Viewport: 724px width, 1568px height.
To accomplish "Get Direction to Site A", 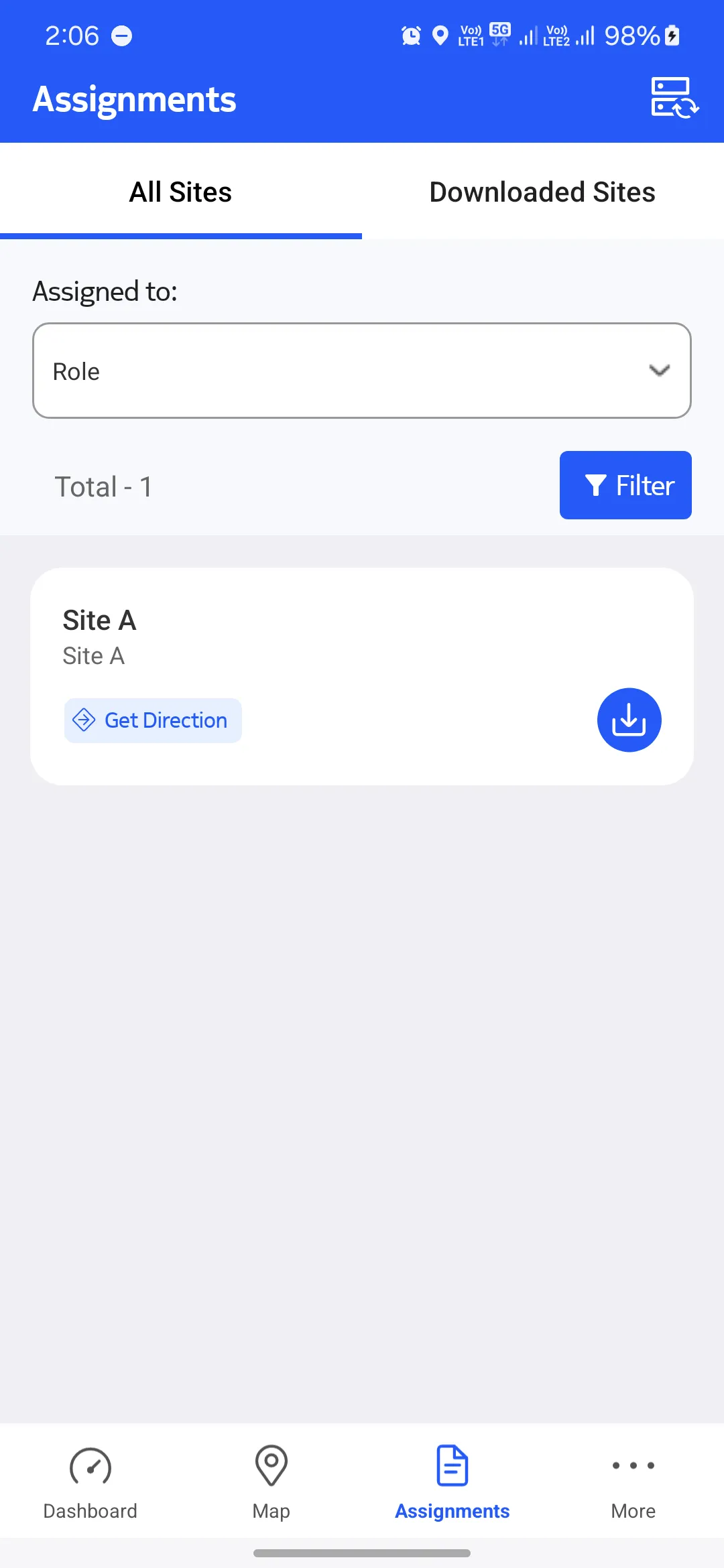I will coord(153,720).
